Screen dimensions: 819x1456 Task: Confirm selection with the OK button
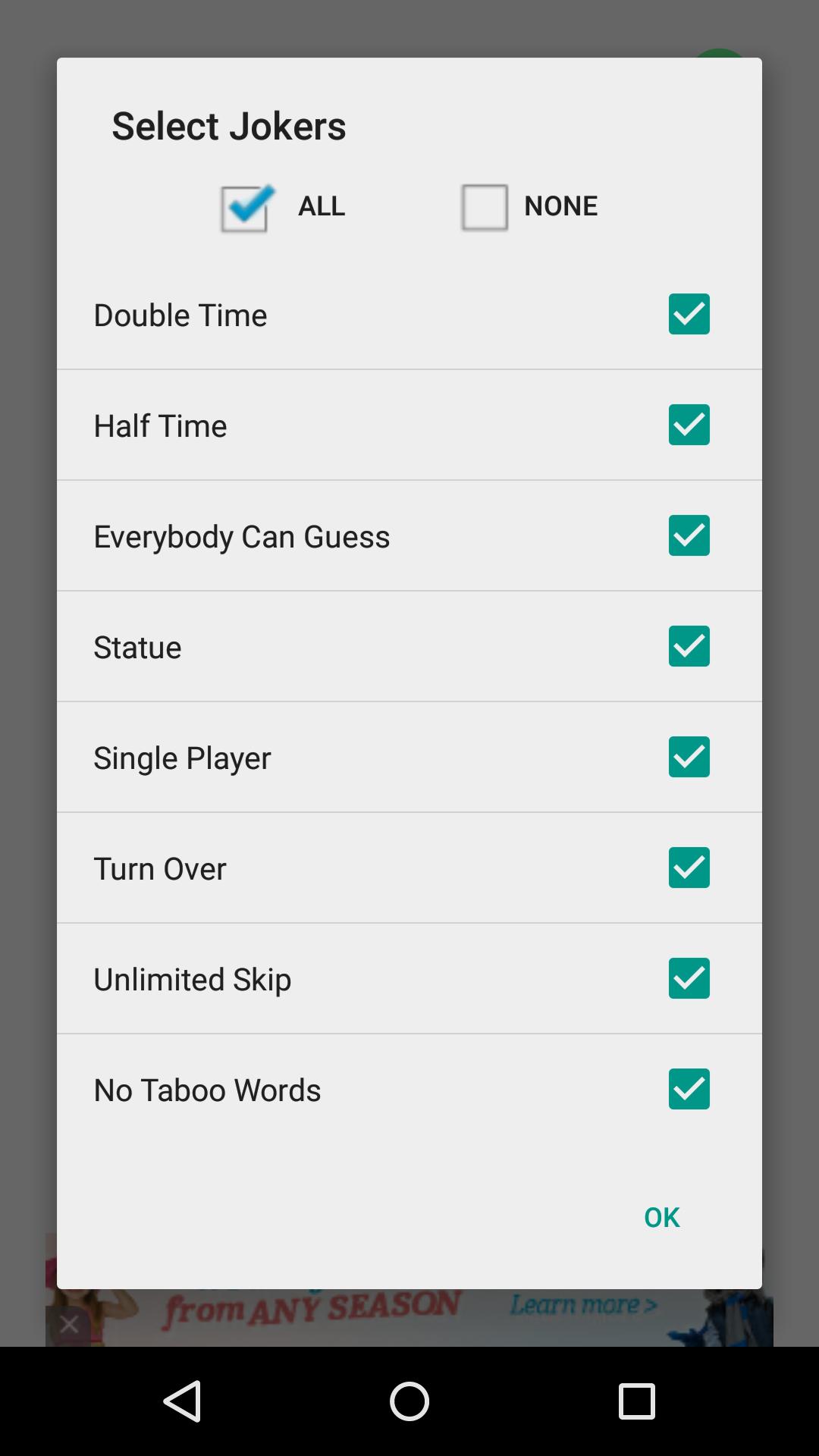(661, 1217)
